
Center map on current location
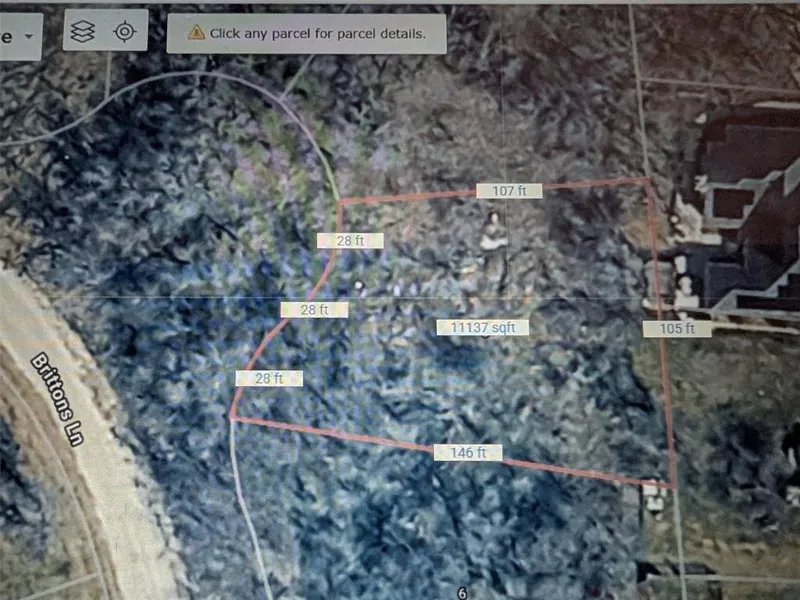click(124, 32)
